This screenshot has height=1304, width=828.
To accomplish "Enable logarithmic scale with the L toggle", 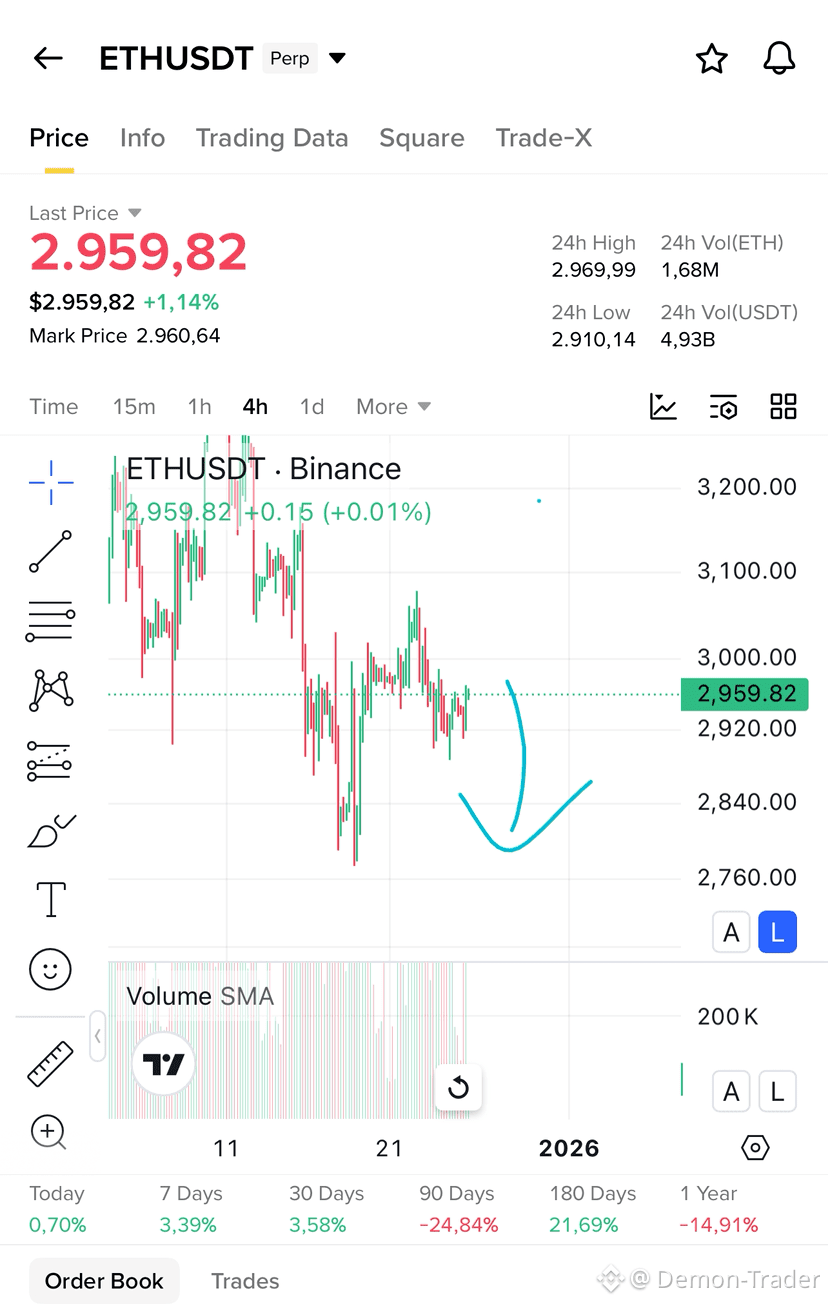I will (x=777, y=931).
